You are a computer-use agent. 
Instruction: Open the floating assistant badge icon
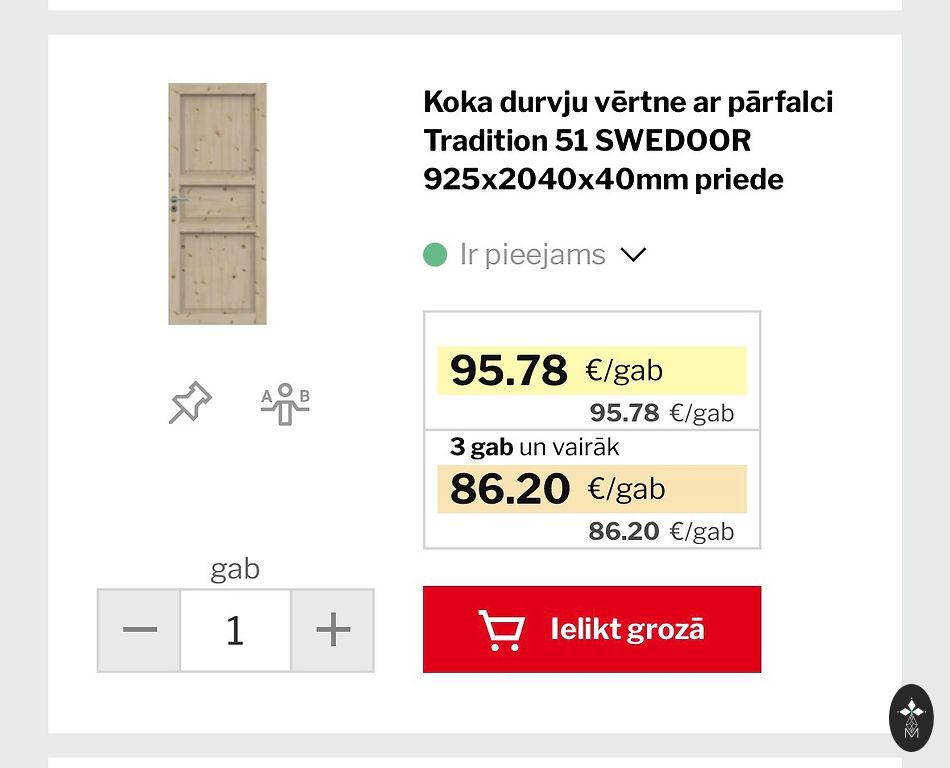pos(911,717)
